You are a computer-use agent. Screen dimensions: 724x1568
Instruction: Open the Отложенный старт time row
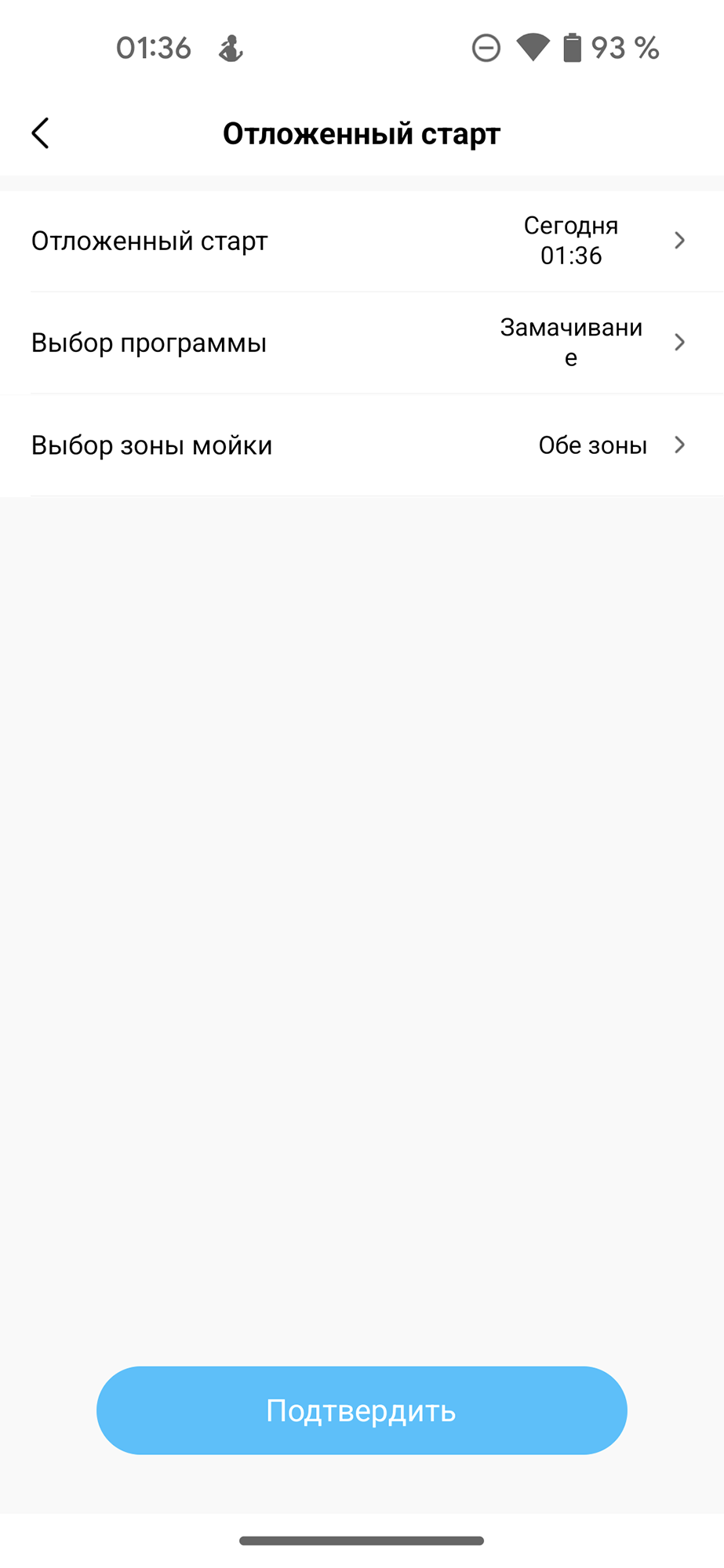pyautogui.click(x=361, y=241)
